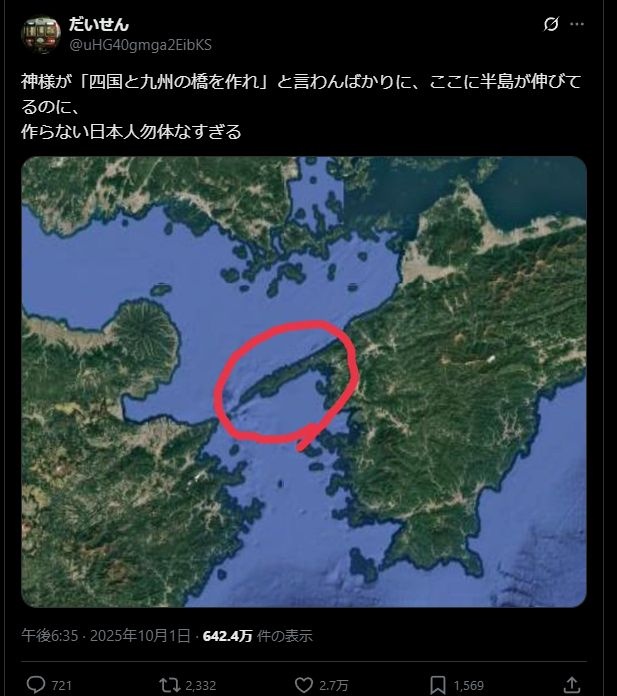Reply to だいせん's post
This screenshot has width=617, height=696.
pyautogui.click(x=34, y=684)
